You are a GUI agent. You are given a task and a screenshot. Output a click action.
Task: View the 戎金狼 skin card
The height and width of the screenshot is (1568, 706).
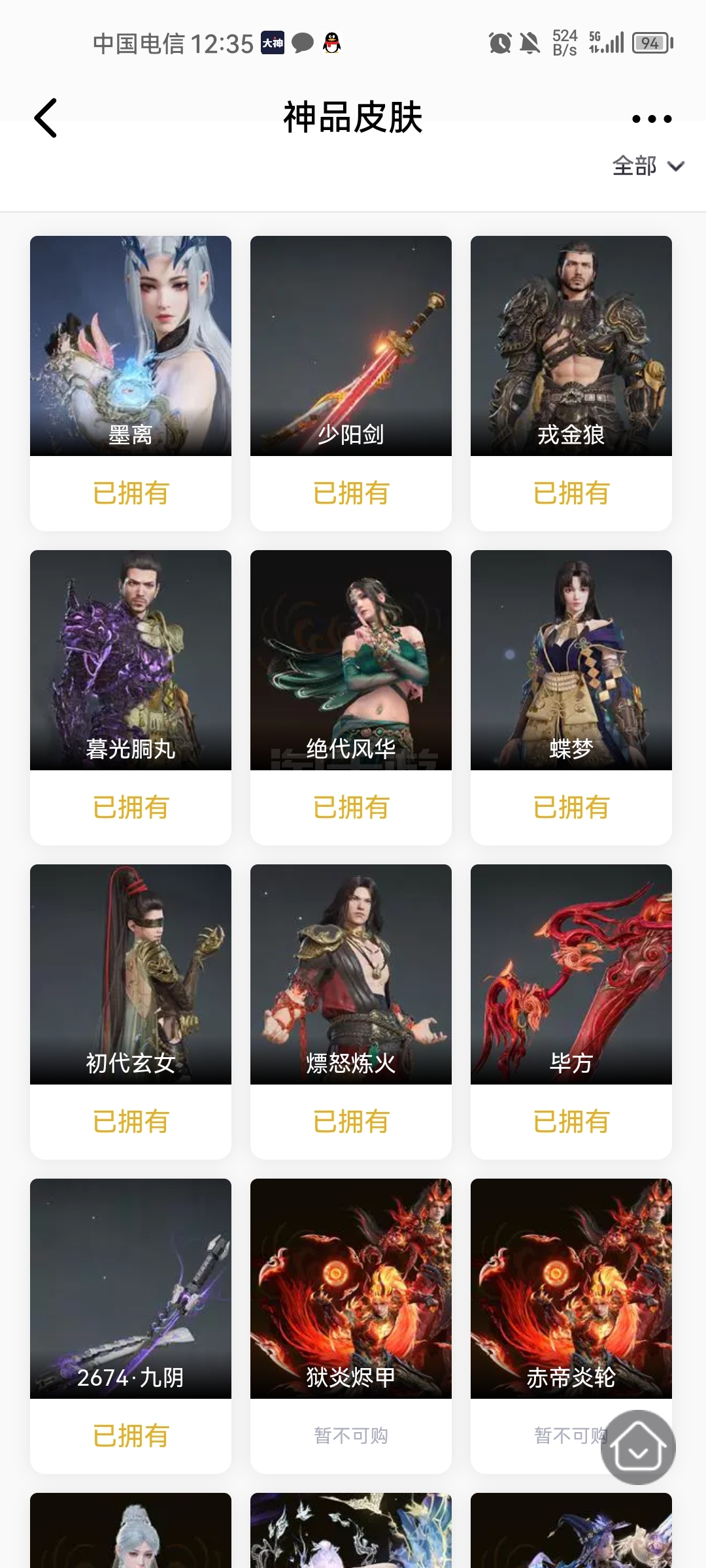[x=571, y=383]
